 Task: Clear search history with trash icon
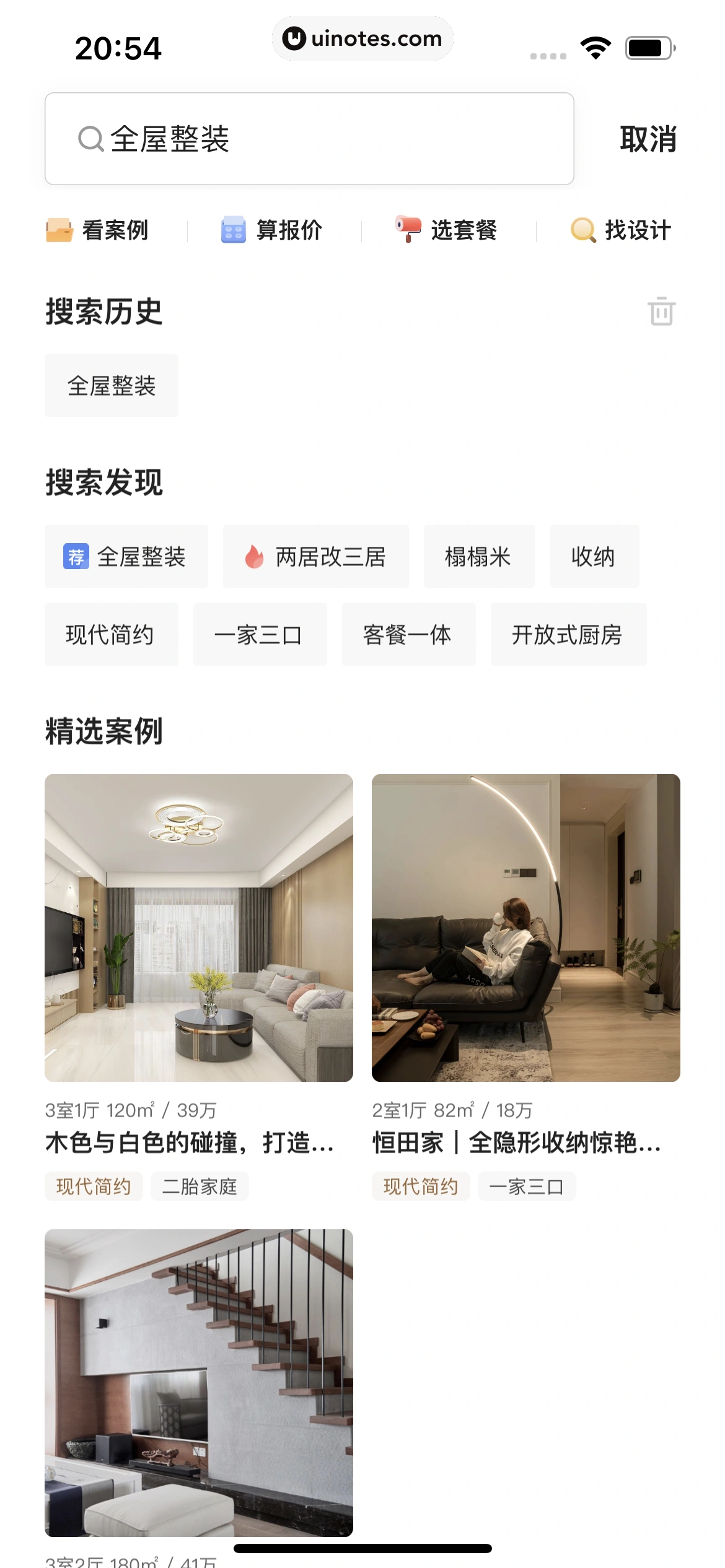click(x=661, y=311)
